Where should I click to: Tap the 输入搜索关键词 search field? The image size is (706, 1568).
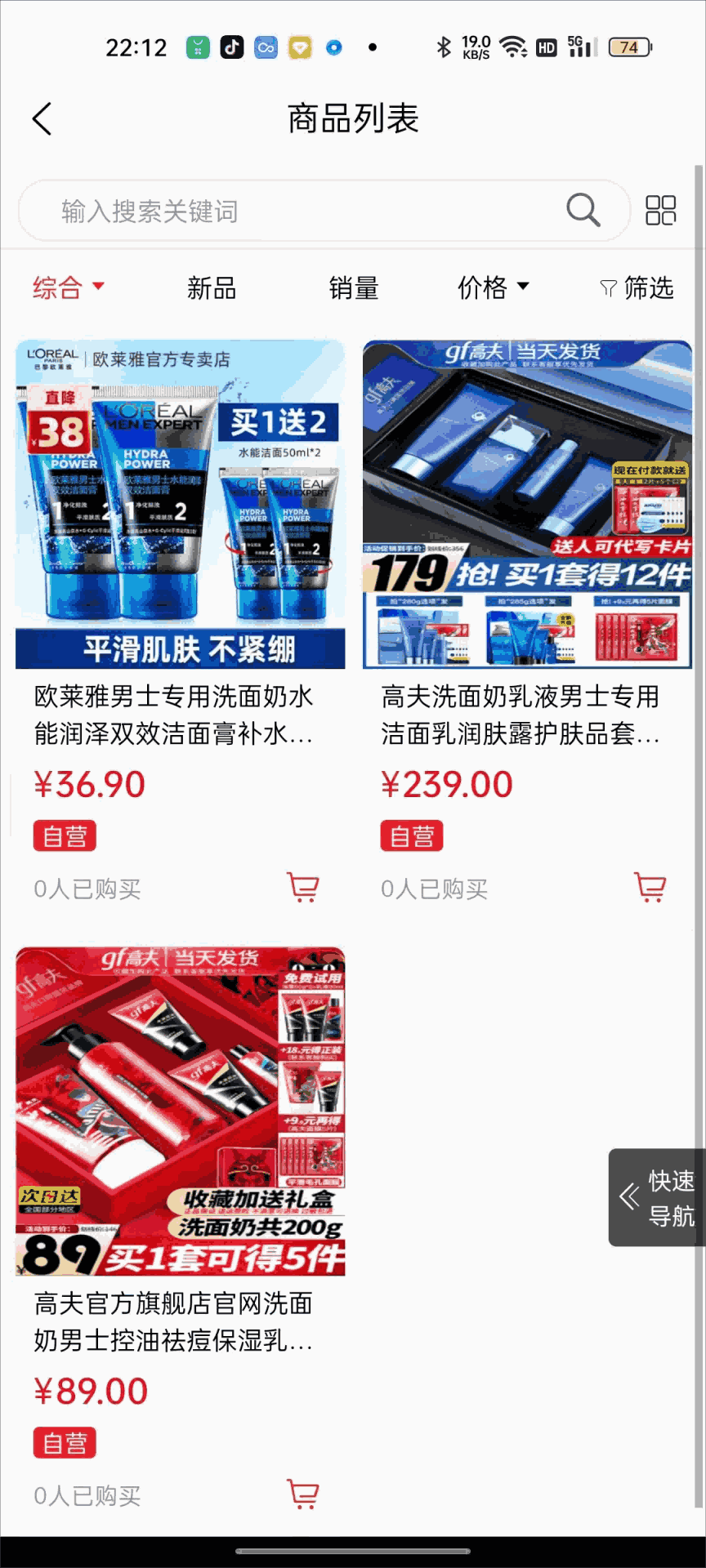tap(294, 212)
